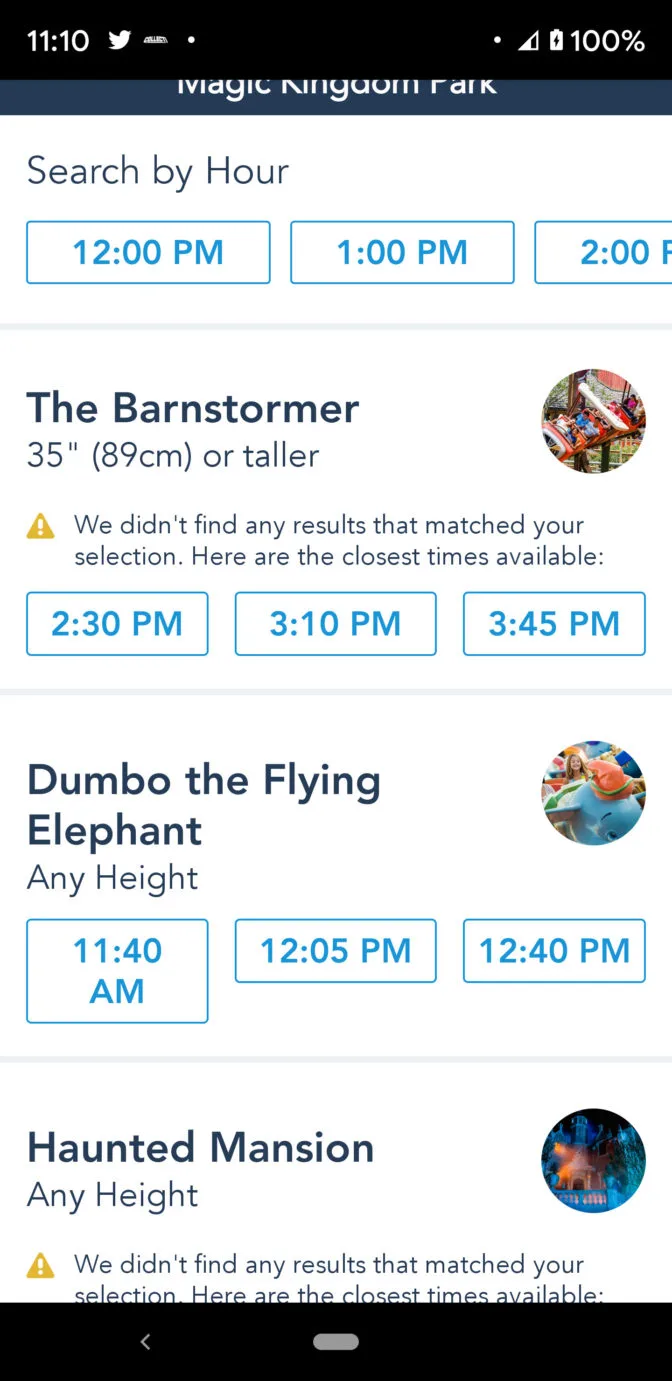Image resolution: width=672 pixels, height=1381 pixels.
Task: Select 3:10 PM for The Barnstormer
Action: 335,624
